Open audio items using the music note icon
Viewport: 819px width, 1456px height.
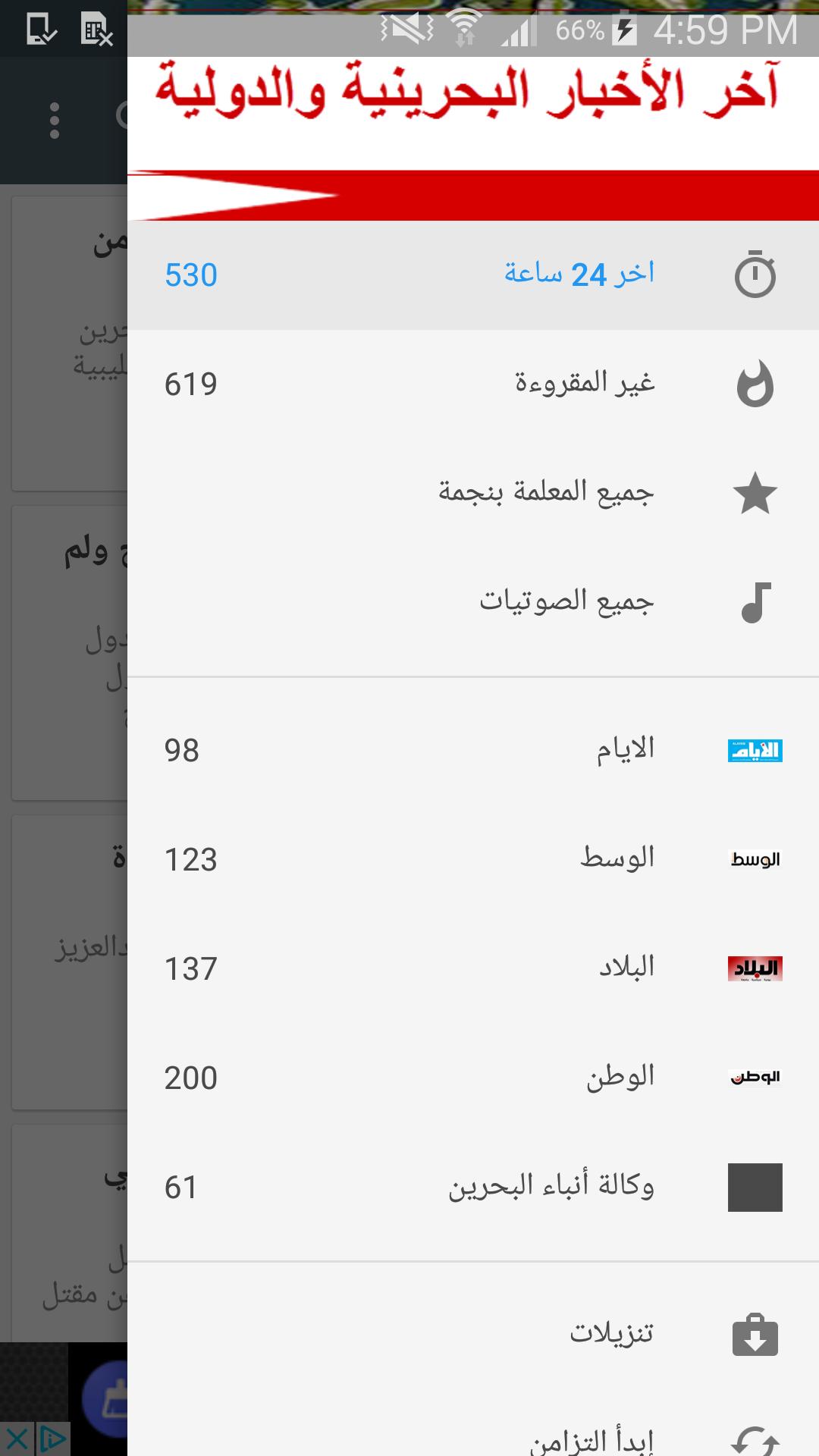point(755,601)
